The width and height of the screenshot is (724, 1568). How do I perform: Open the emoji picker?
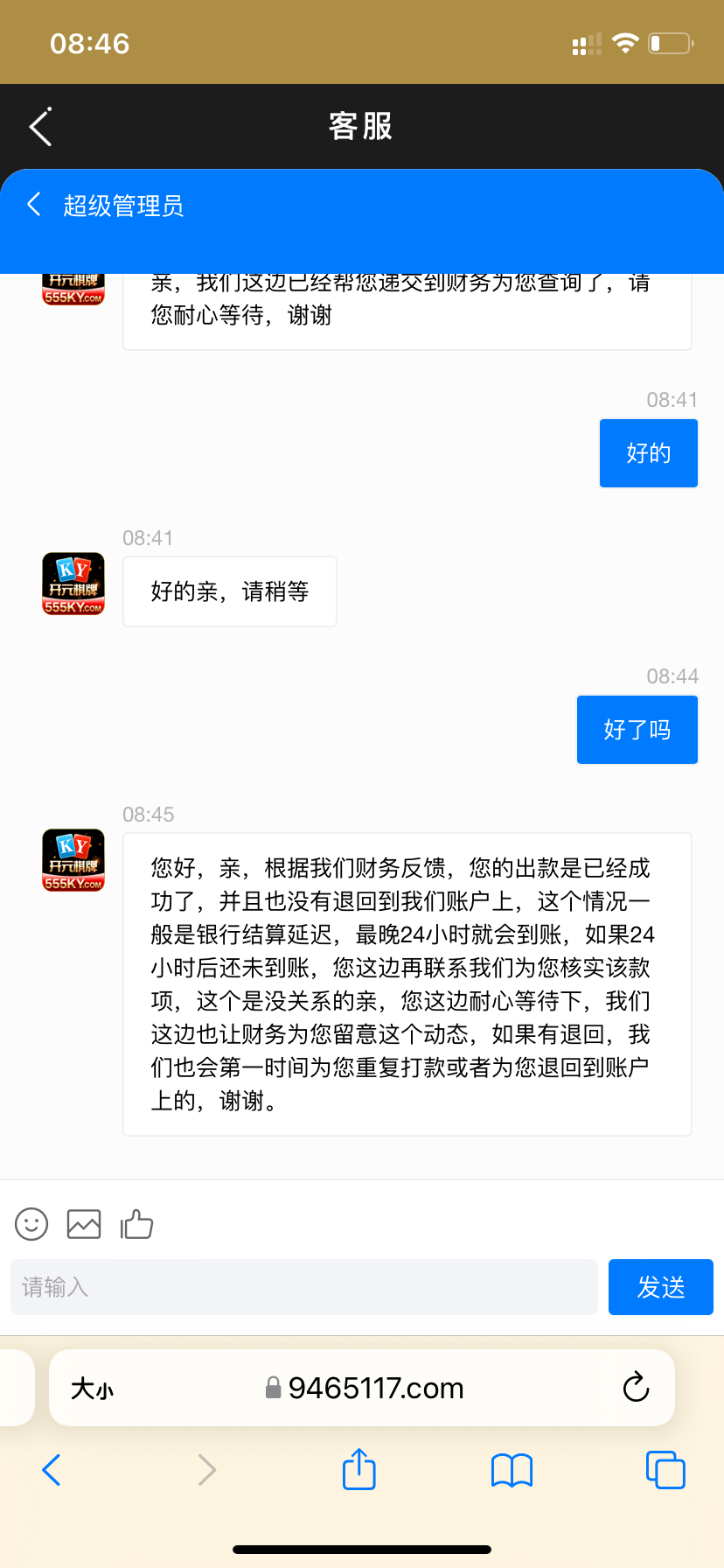(31, 1224)
